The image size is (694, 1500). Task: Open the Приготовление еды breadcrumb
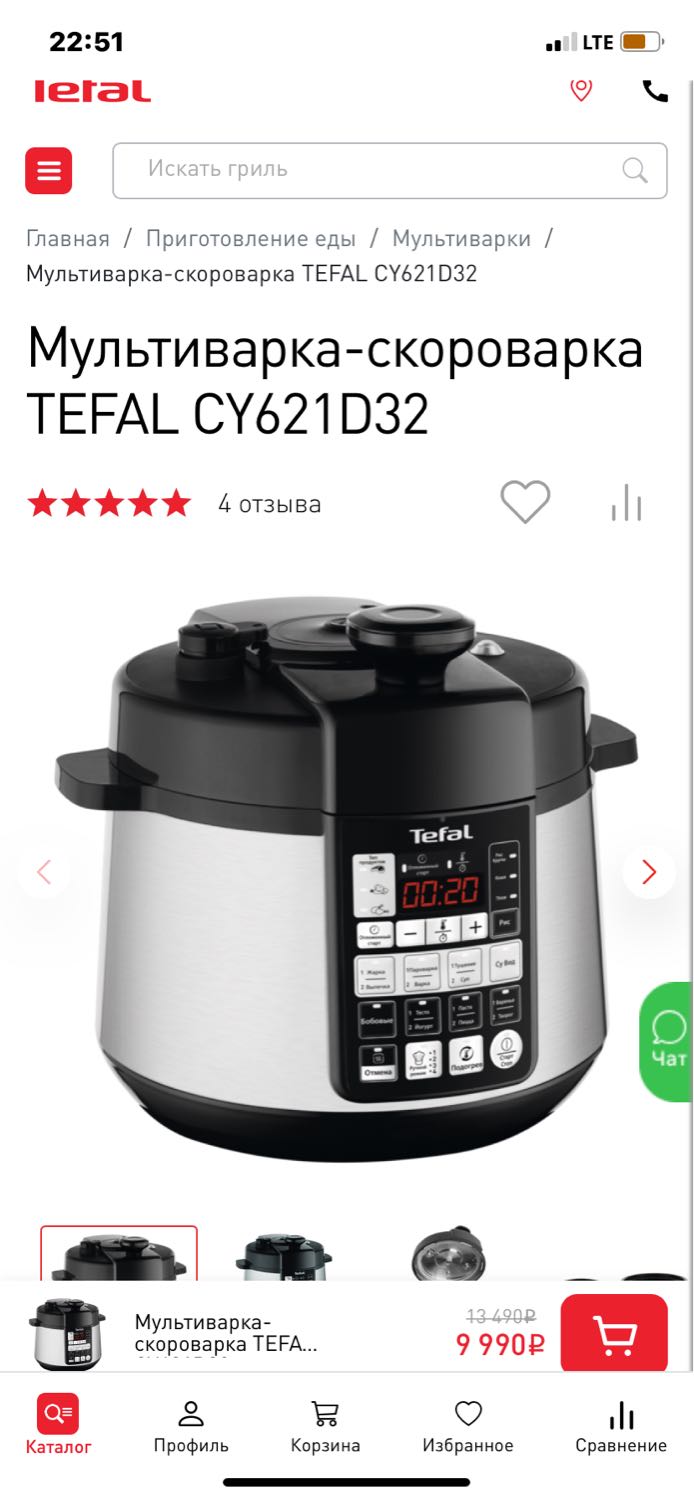coord(251,239)
